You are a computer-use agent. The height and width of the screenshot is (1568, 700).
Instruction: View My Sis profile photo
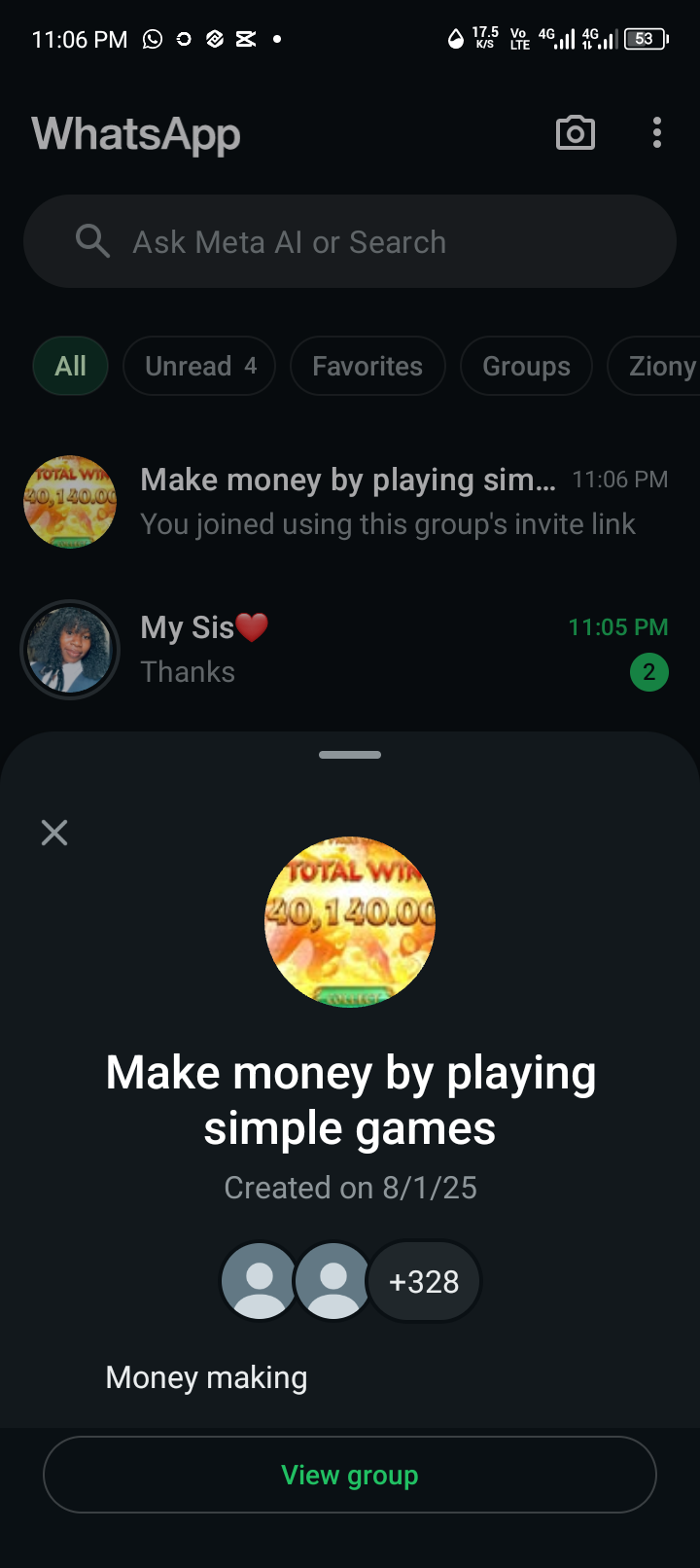coord(70,650)
